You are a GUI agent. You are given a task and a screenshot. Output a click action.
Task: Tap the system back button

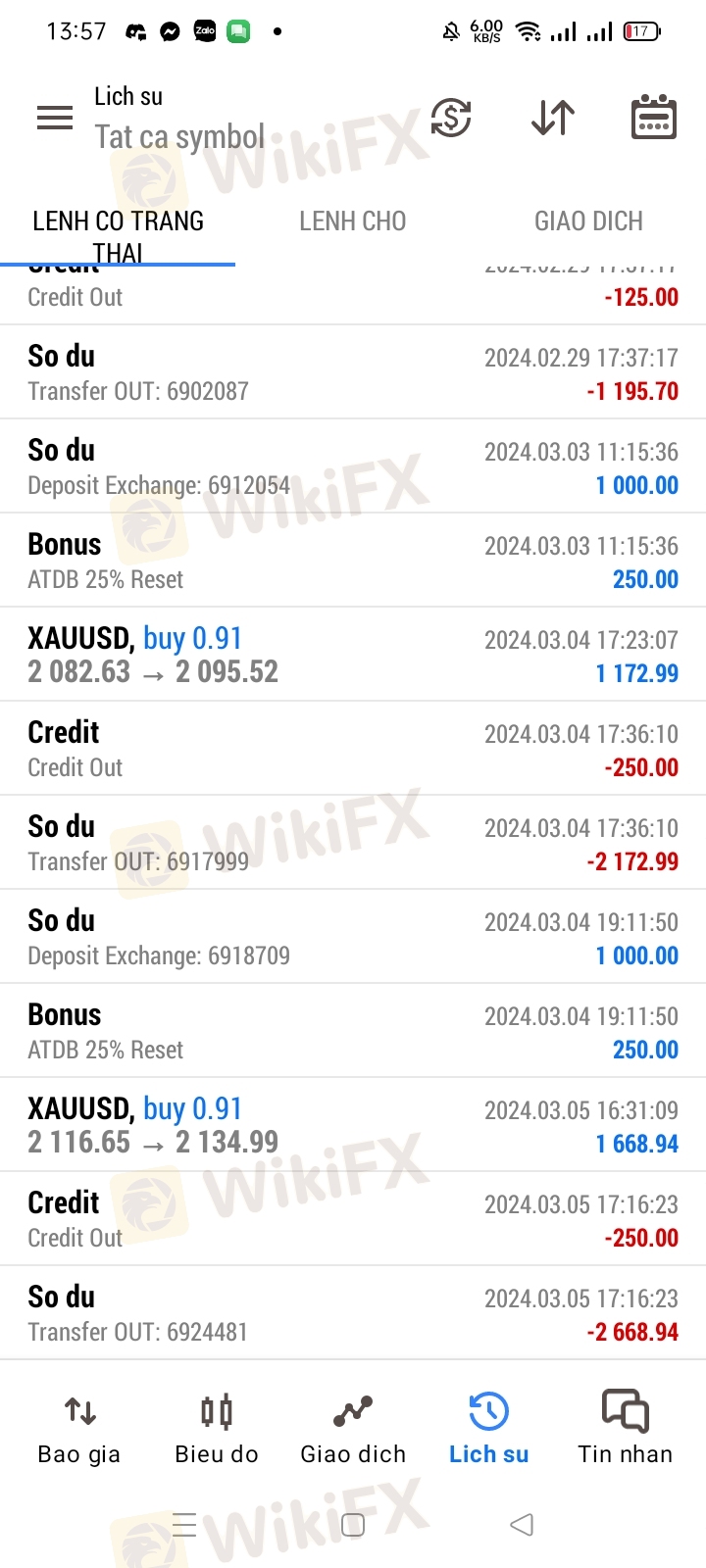pyautogui.click(x=522, y=1525)
